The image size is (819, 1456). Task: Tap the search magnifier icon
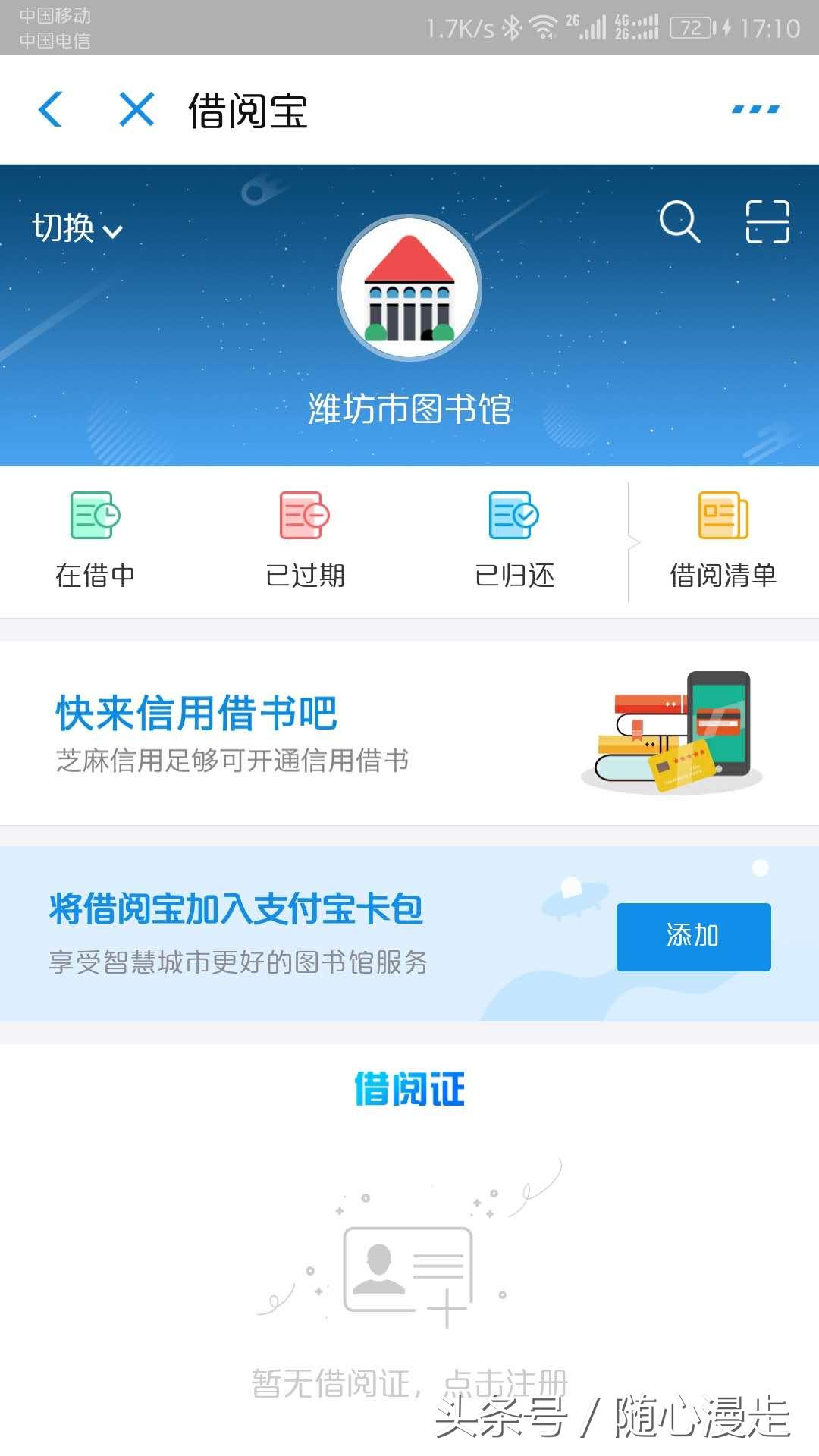click(679, 222)
